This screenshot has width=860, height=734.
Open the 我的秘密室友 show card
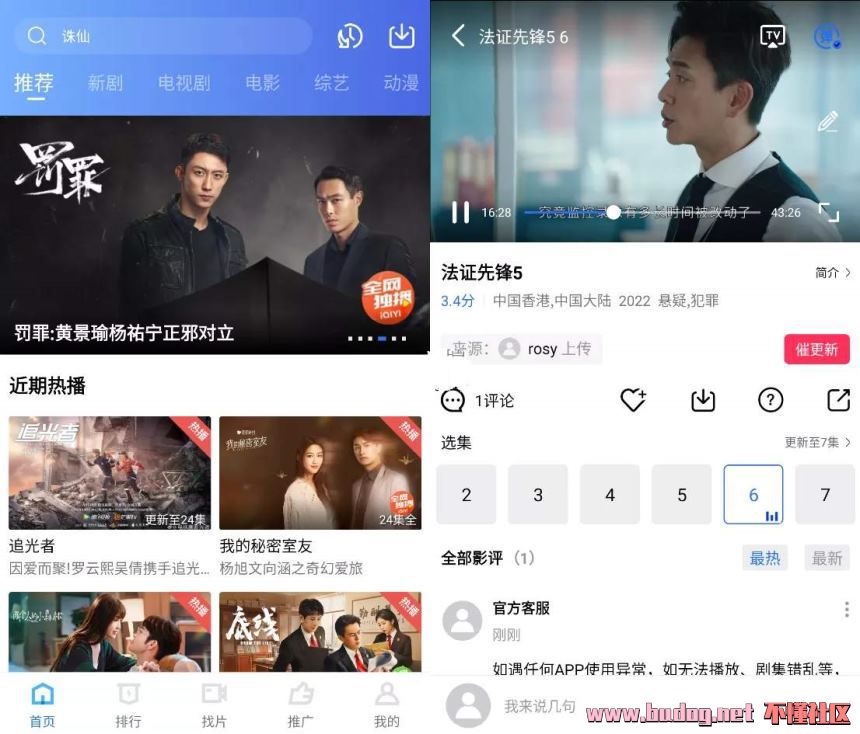[x=320, y=473]
